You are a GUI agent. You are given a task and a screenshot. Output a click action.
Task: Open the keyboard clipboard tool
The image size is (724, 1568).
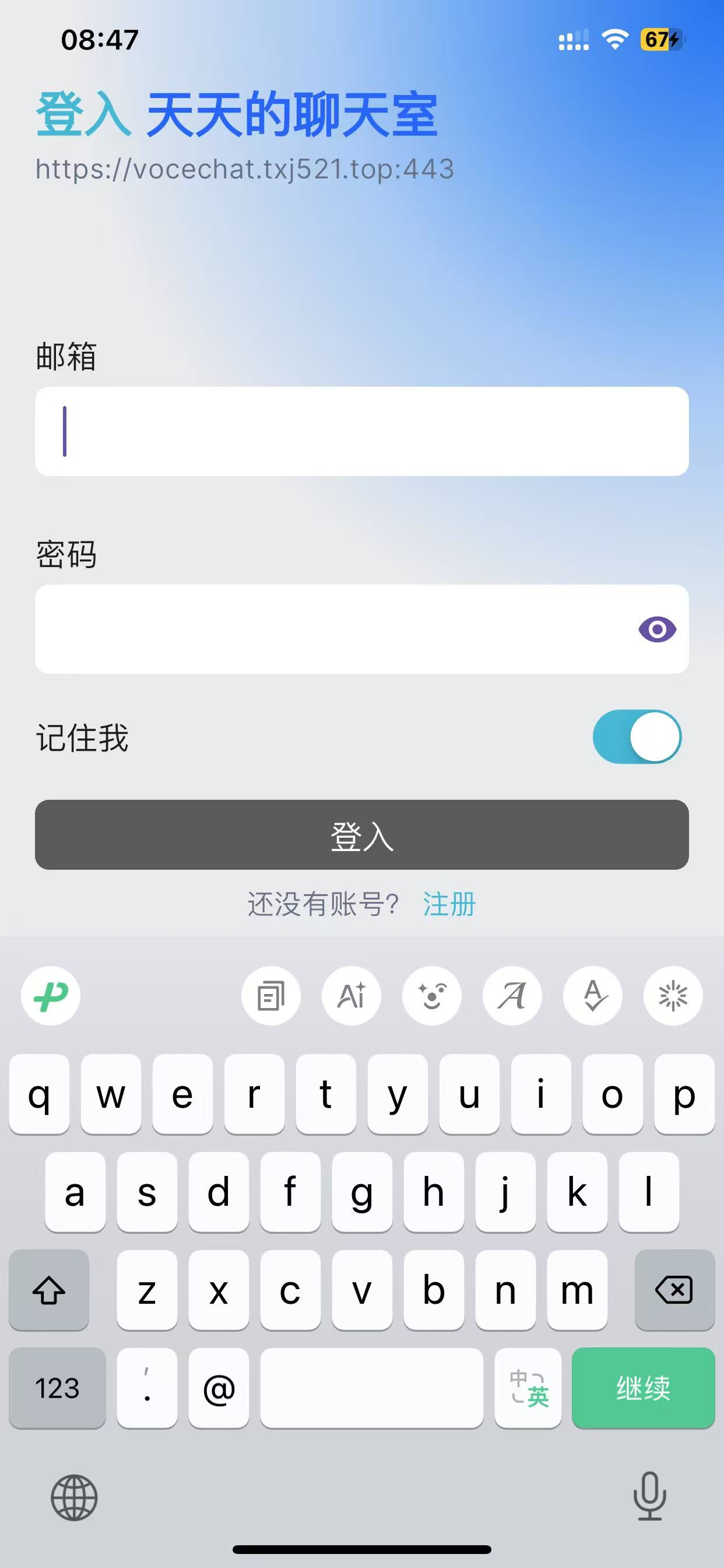pos(270,996)
